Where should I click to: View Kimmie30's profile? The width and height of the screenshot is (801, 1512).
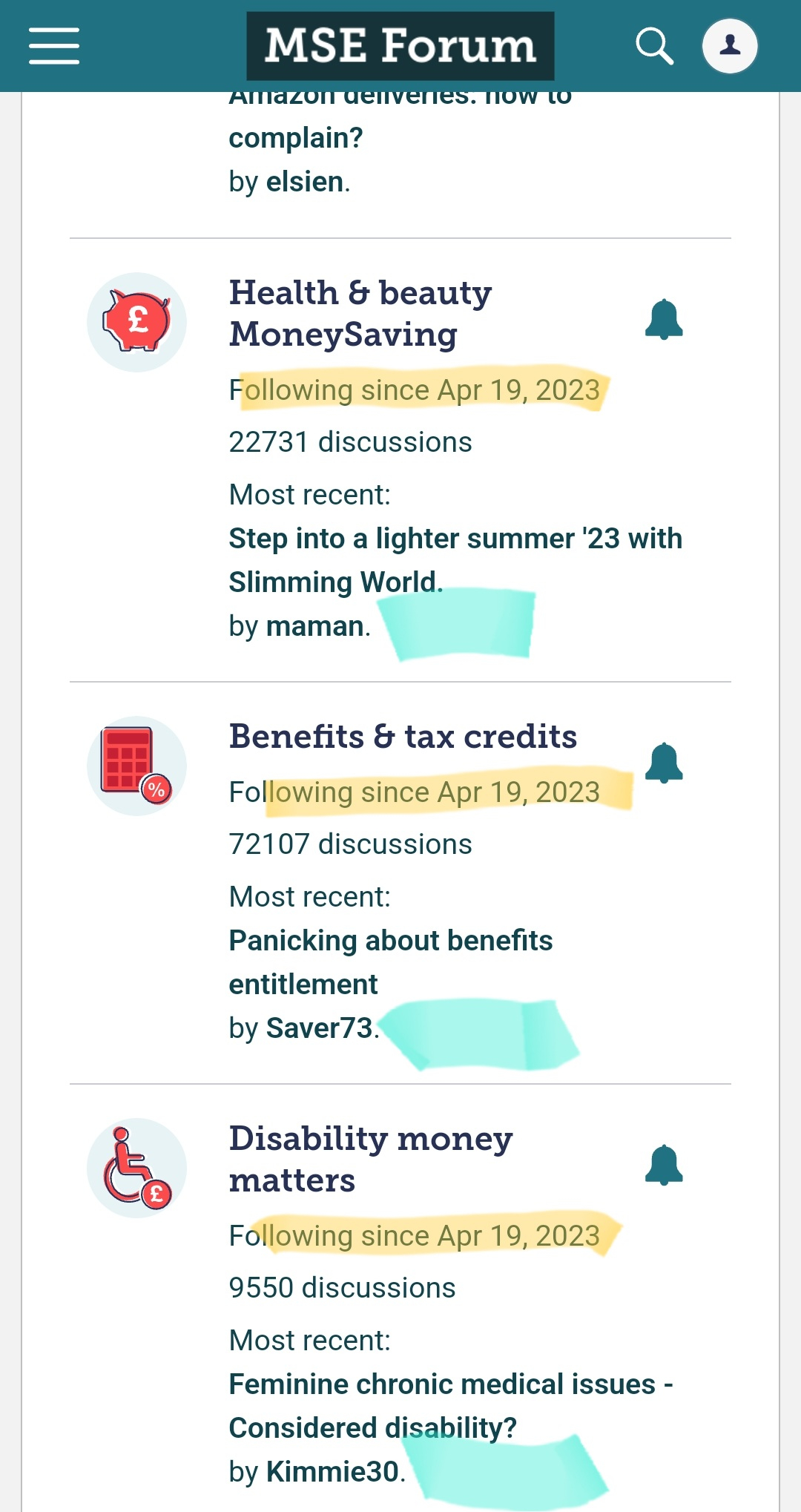pos(333,1472)
